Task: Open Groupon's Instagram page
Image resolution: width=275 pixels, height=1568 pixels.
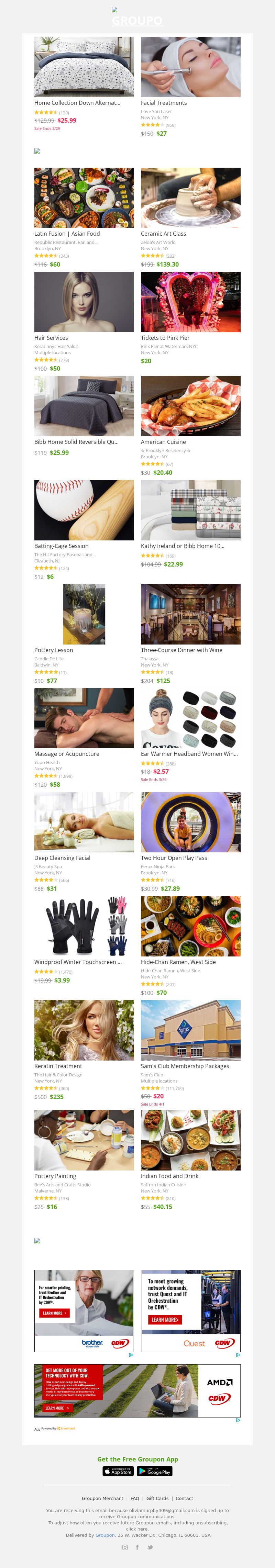Action: point(125,1547)
